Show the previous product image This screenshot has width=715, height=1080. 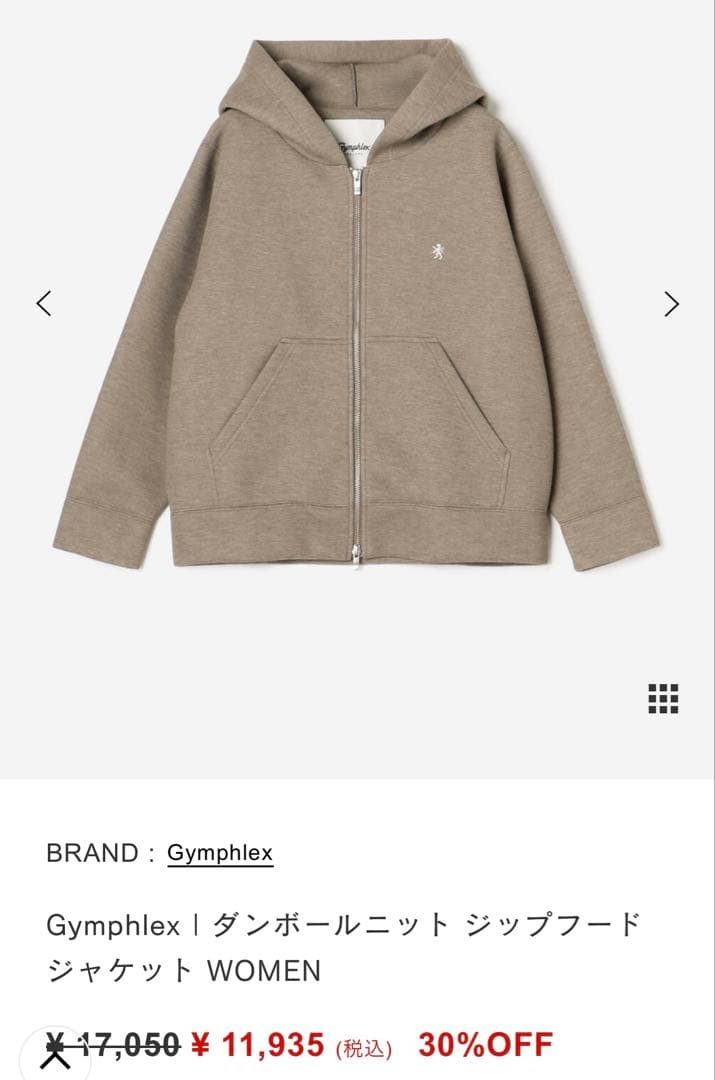[44, 303]
